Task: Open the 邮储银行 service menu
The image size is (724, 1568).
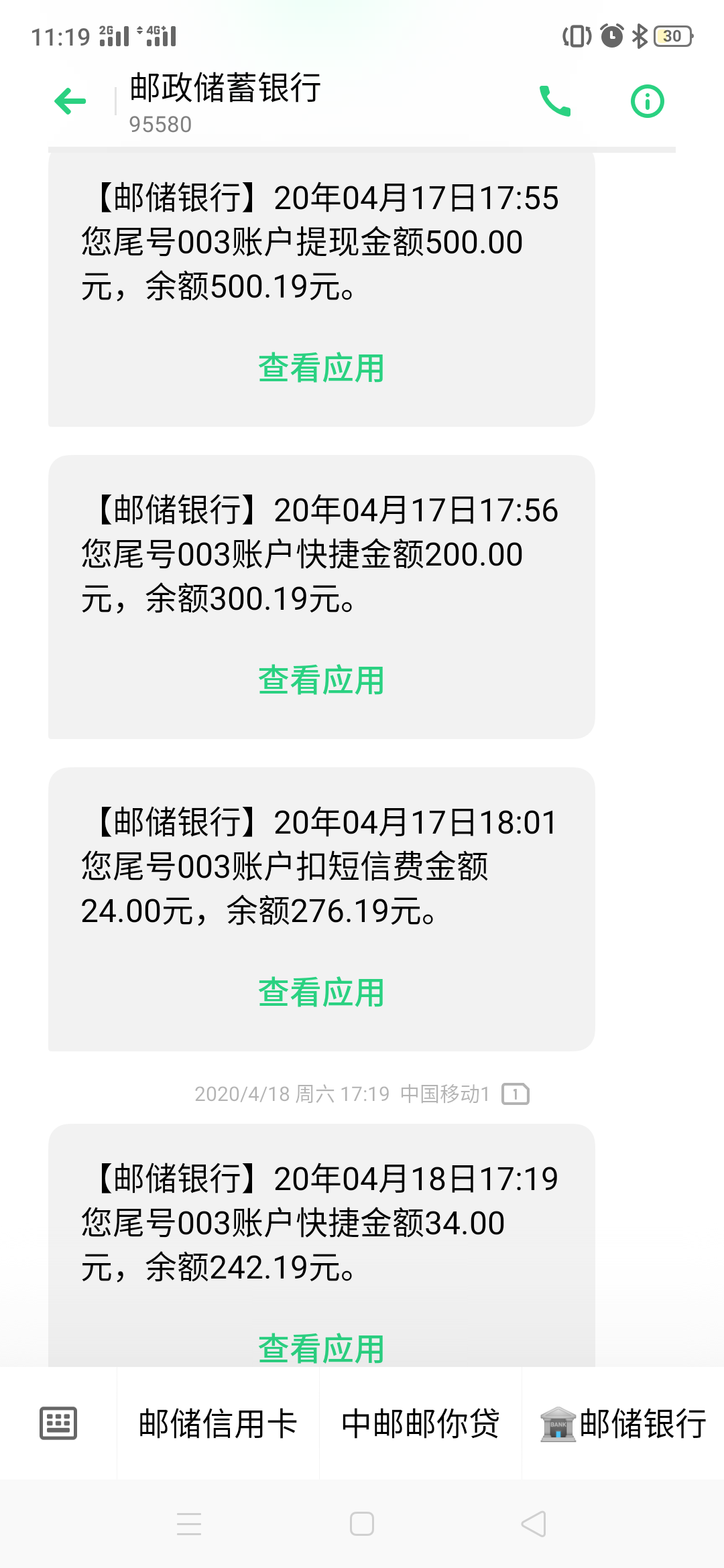Action: [x=623, y=1423]
